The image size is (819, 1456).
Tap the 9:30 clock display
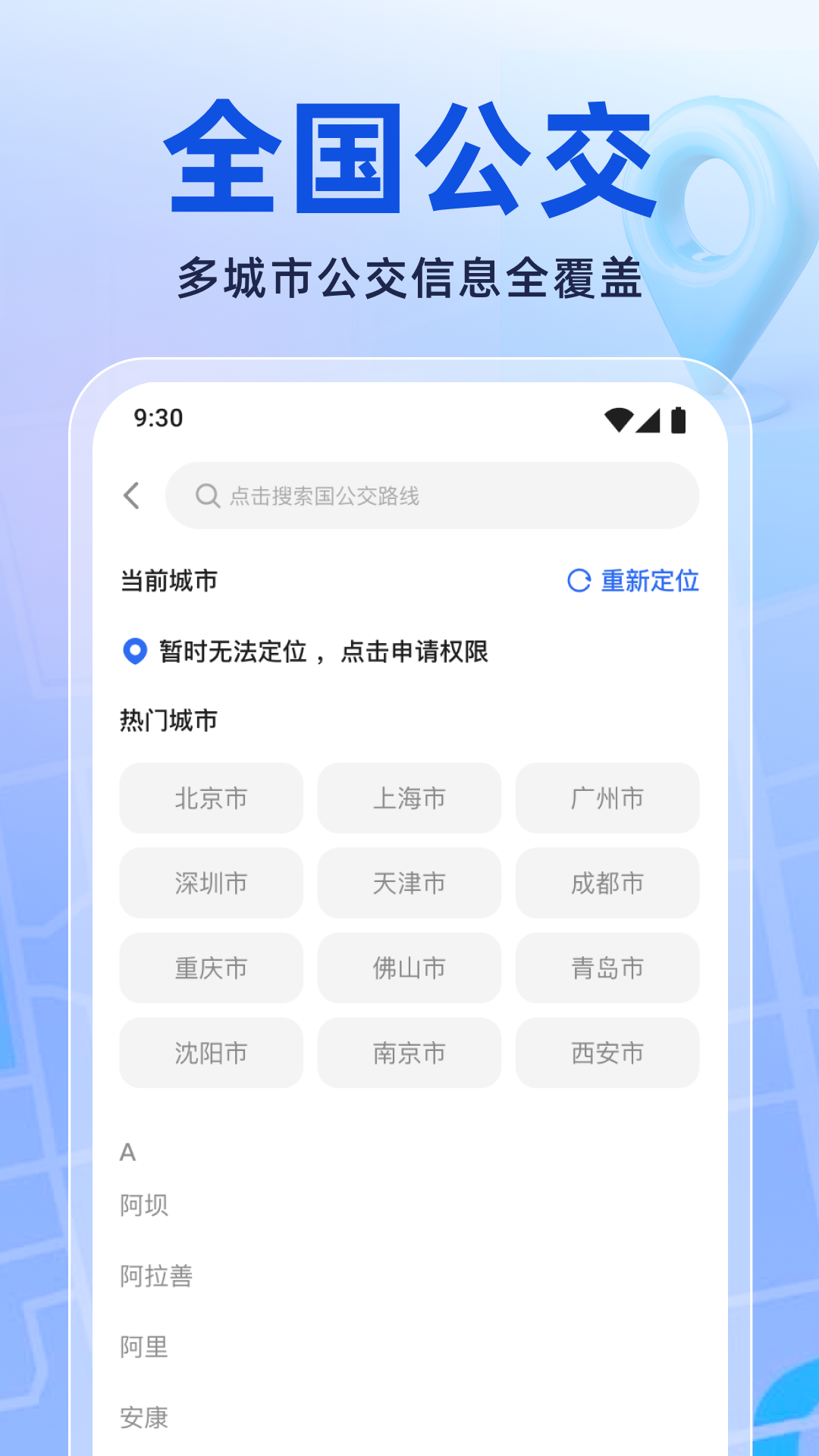click(x=157, y=416)
